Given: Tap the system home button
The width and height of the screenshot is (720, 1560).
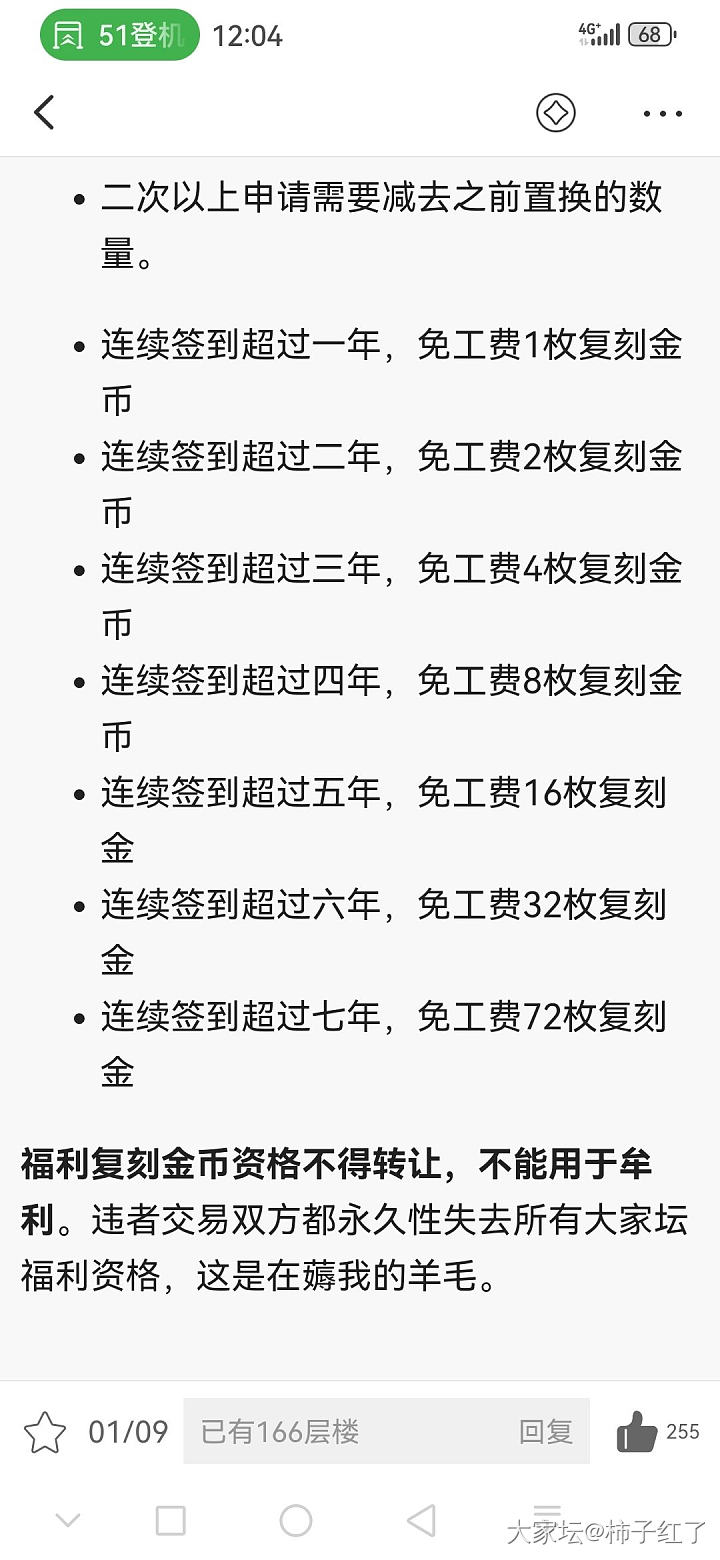Looking at the screenshot, I should (296, 1521).
